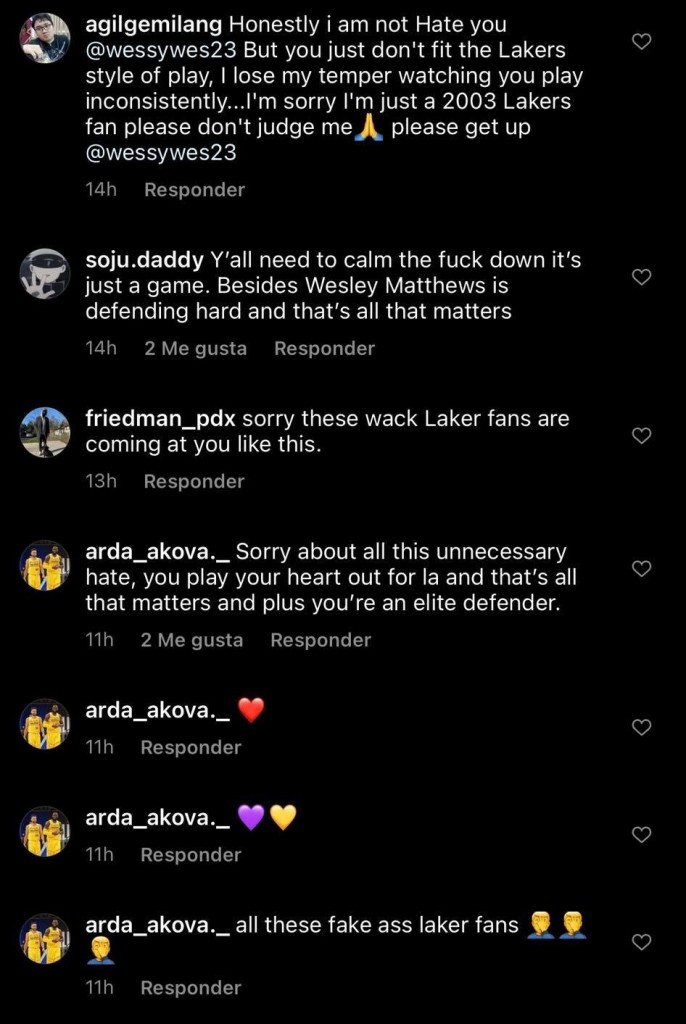
Task: Tap Responder under friedman_pdx's comment
Action: click(194, 482)
